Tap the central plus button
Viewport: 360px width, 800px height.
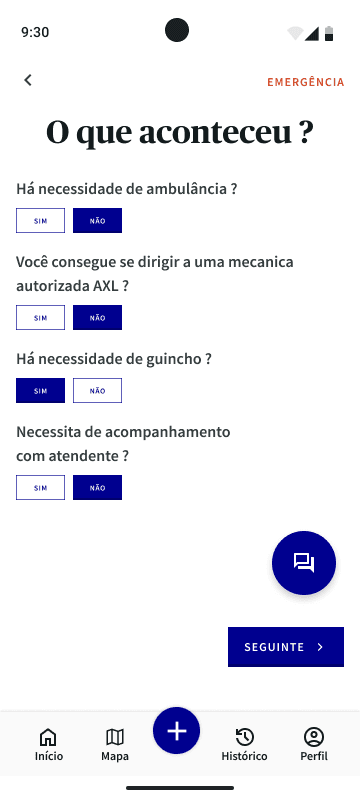click(176, 731)
